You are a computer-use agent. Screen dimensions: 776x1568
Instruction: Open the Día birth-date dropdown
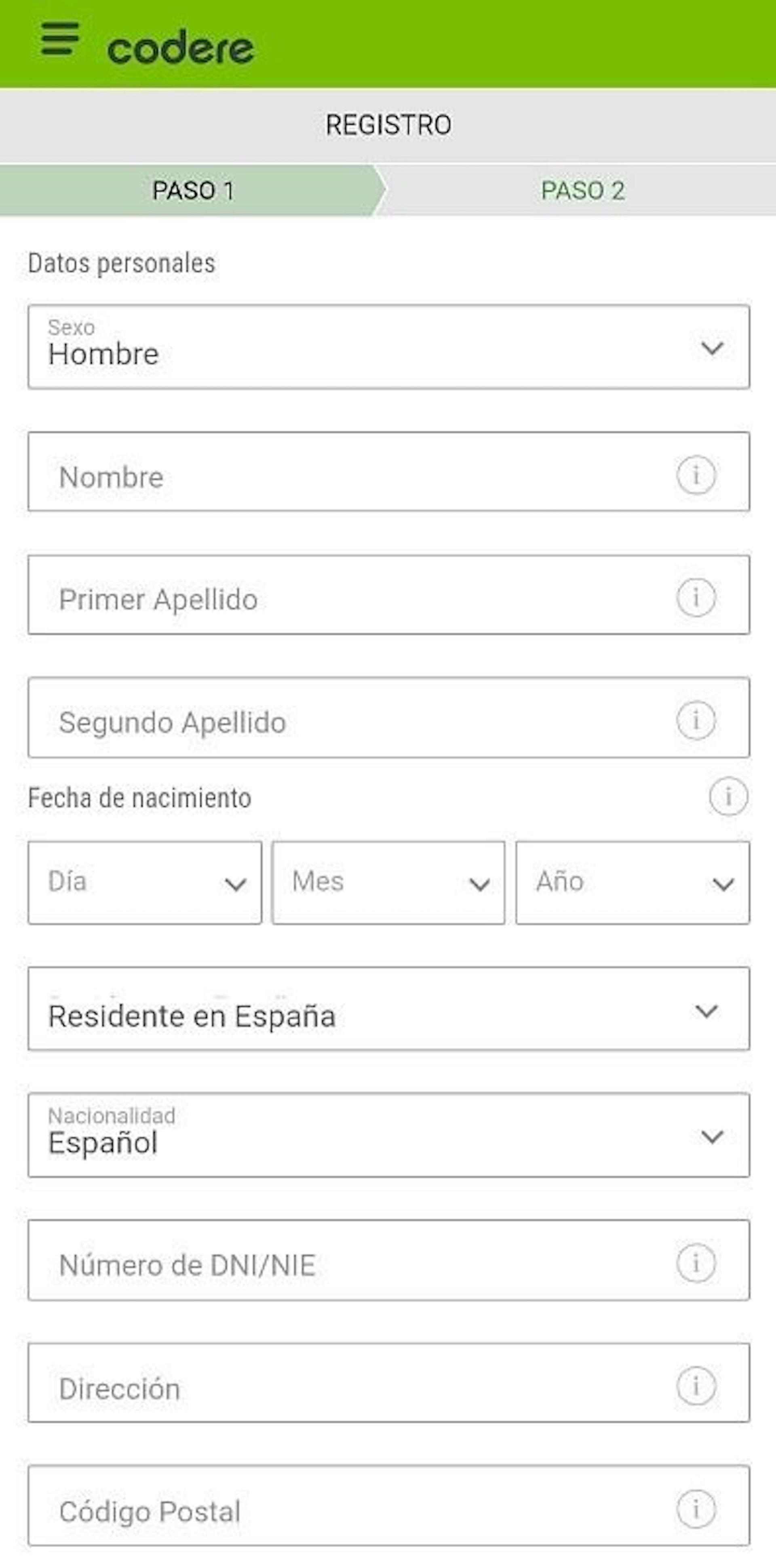click(x=145, y=882)
